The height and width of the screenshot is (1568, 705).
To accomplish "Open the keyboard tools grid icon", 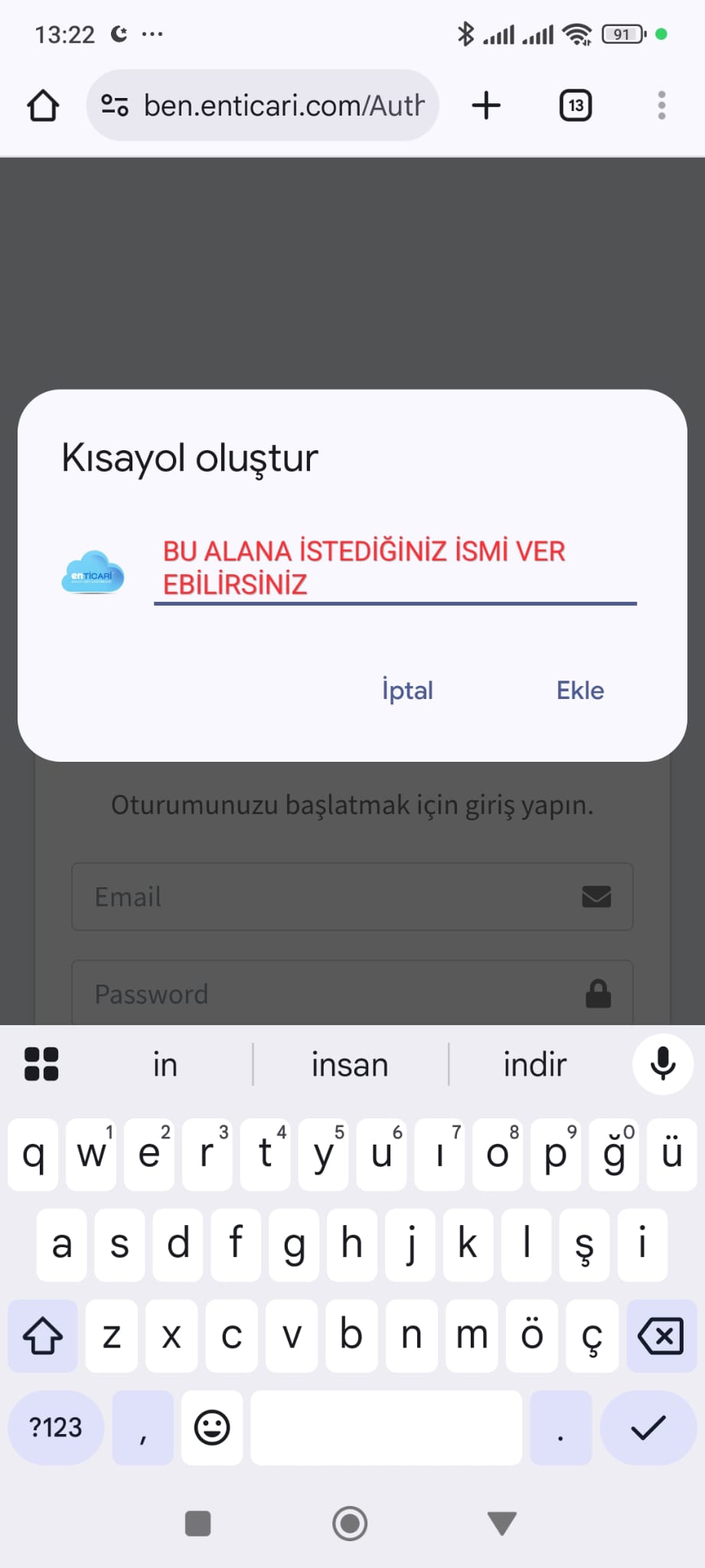I will [41, 1064].
